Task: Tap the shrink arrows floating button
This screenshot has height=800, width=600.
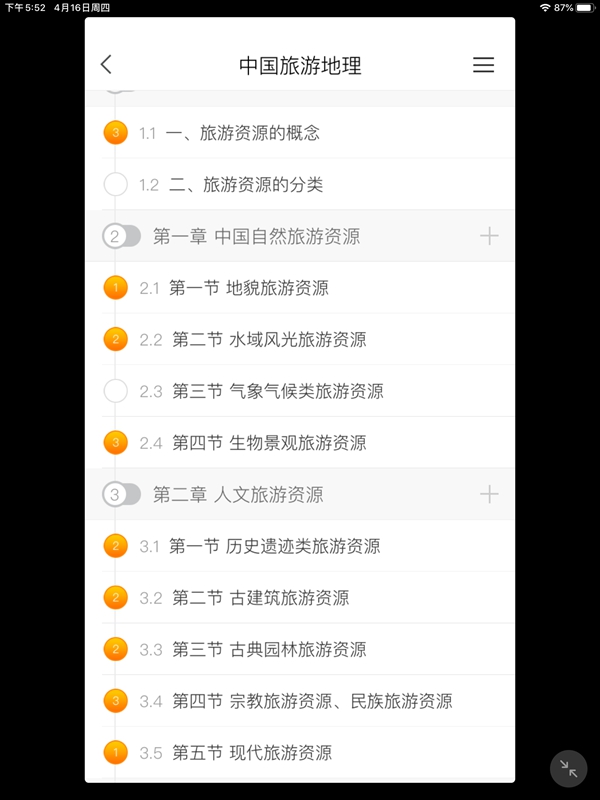Action: [x=568, y=768]
